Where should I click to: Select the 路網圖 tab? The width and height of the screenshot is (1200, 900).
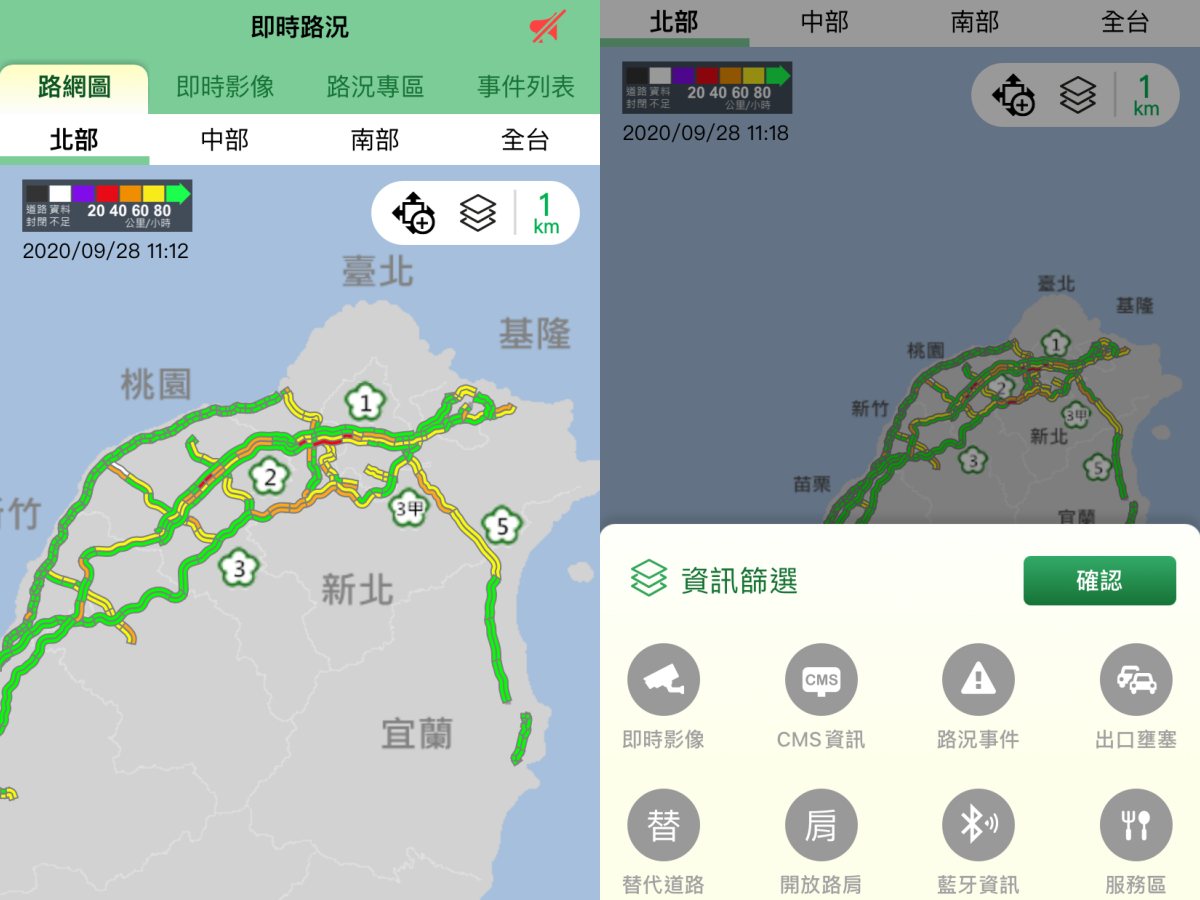74,87
